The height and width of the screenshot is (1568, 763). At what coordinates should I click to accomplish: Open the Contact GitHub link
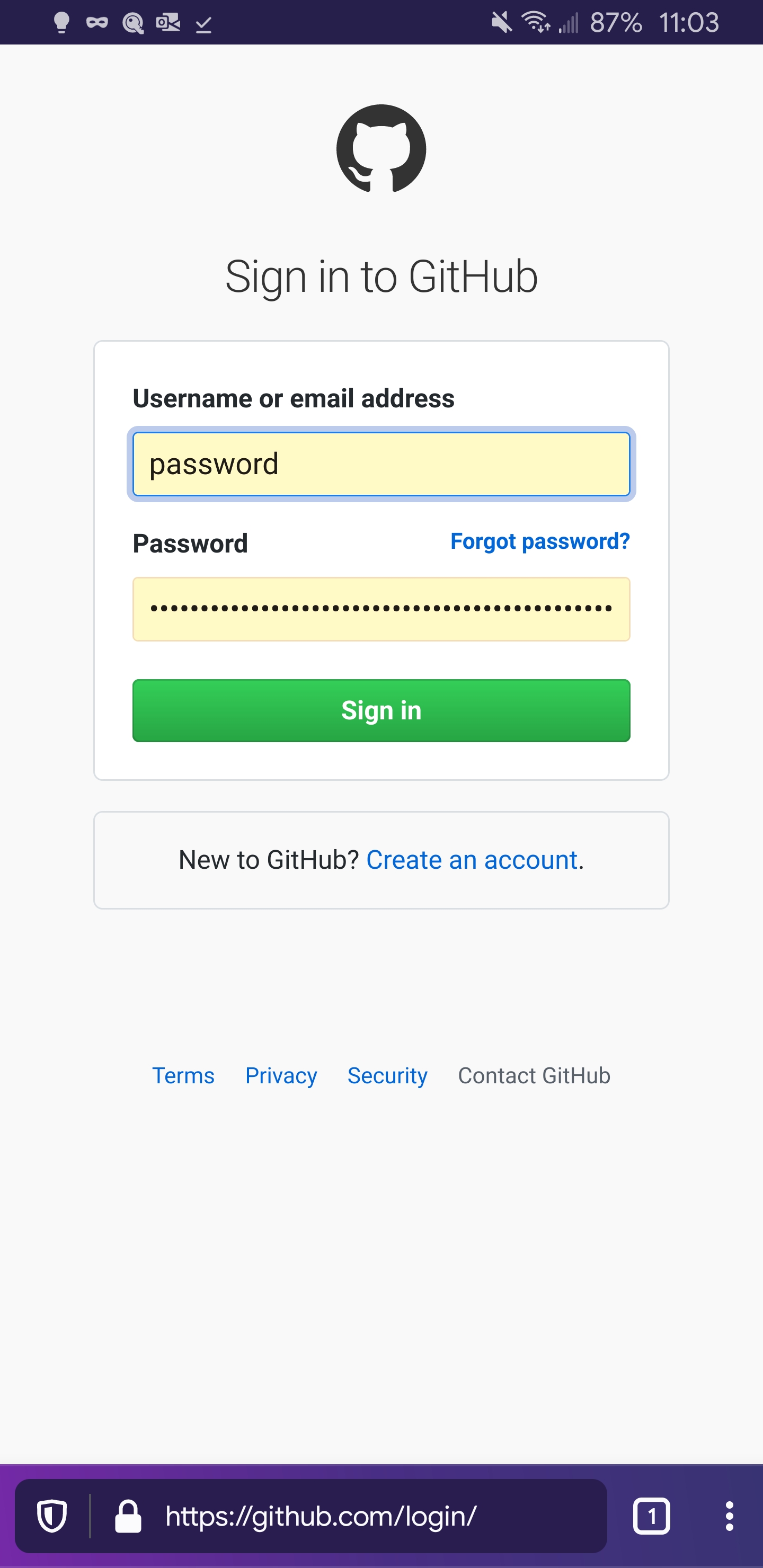pyautogui.click(x=534, y=1075)
